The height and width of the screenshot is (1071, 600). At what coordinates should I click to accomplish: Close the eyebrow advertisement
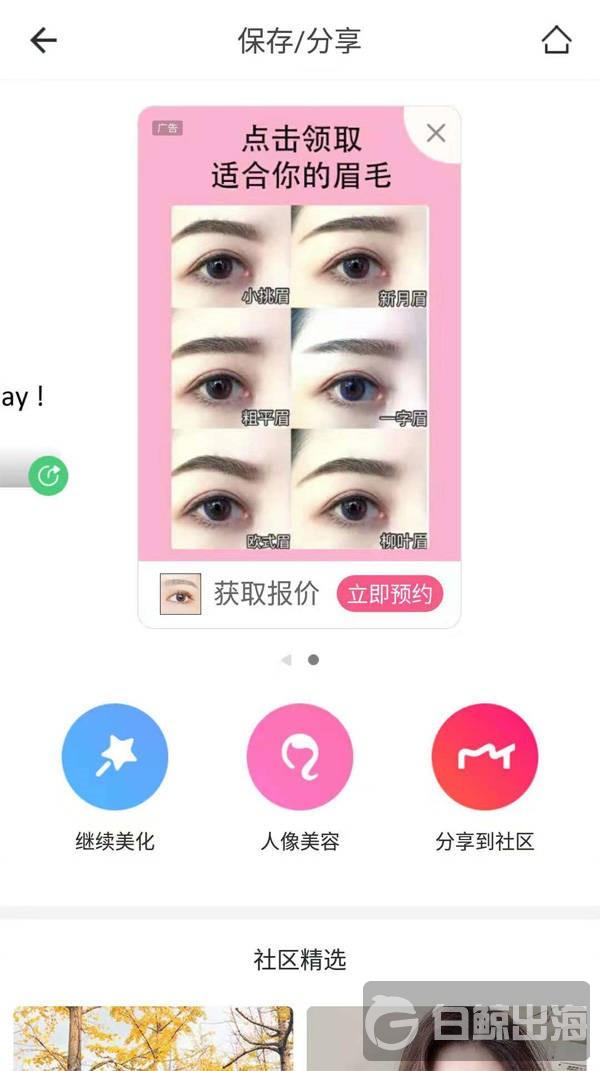pos(436,133)
